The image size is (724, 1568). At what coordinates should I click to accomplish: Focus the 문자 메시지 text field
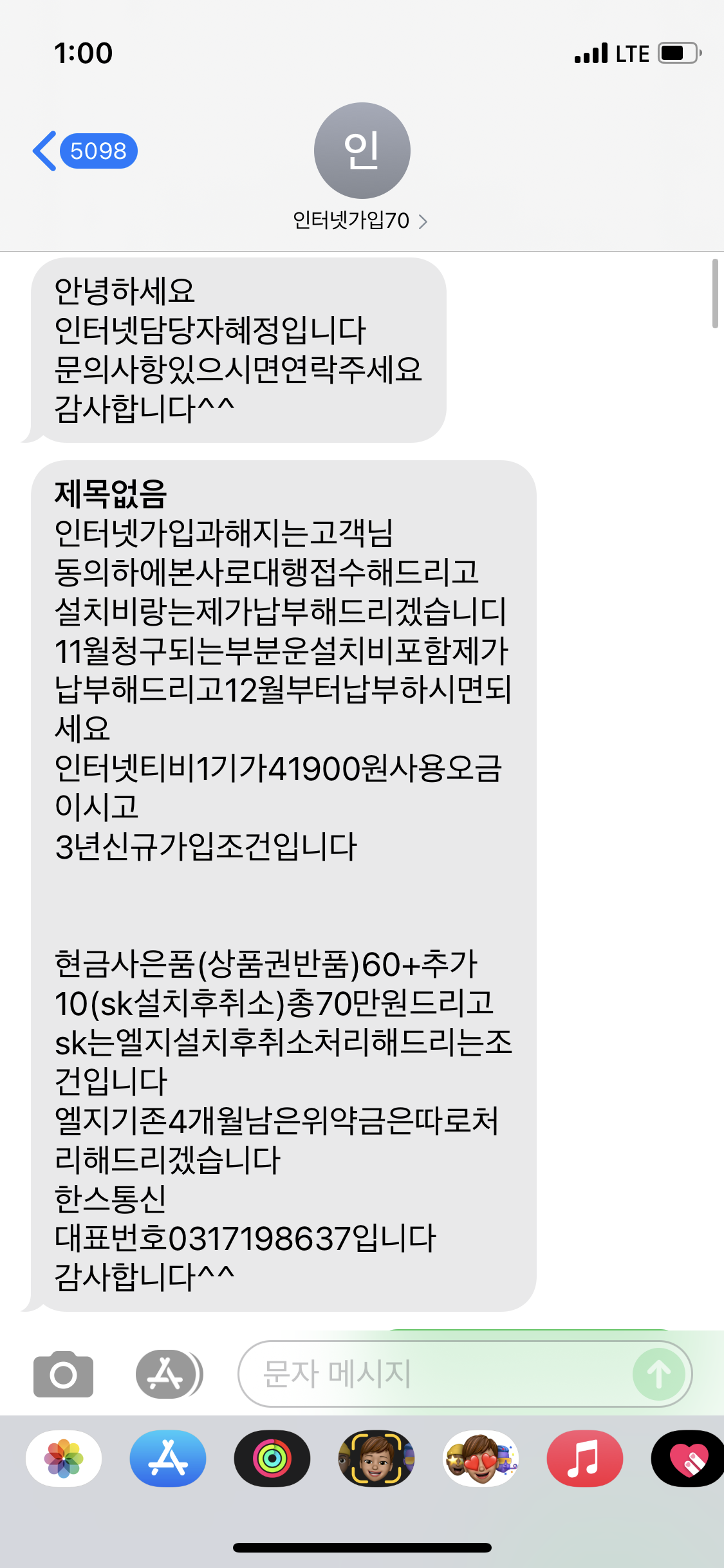(x=434, y=1374)
